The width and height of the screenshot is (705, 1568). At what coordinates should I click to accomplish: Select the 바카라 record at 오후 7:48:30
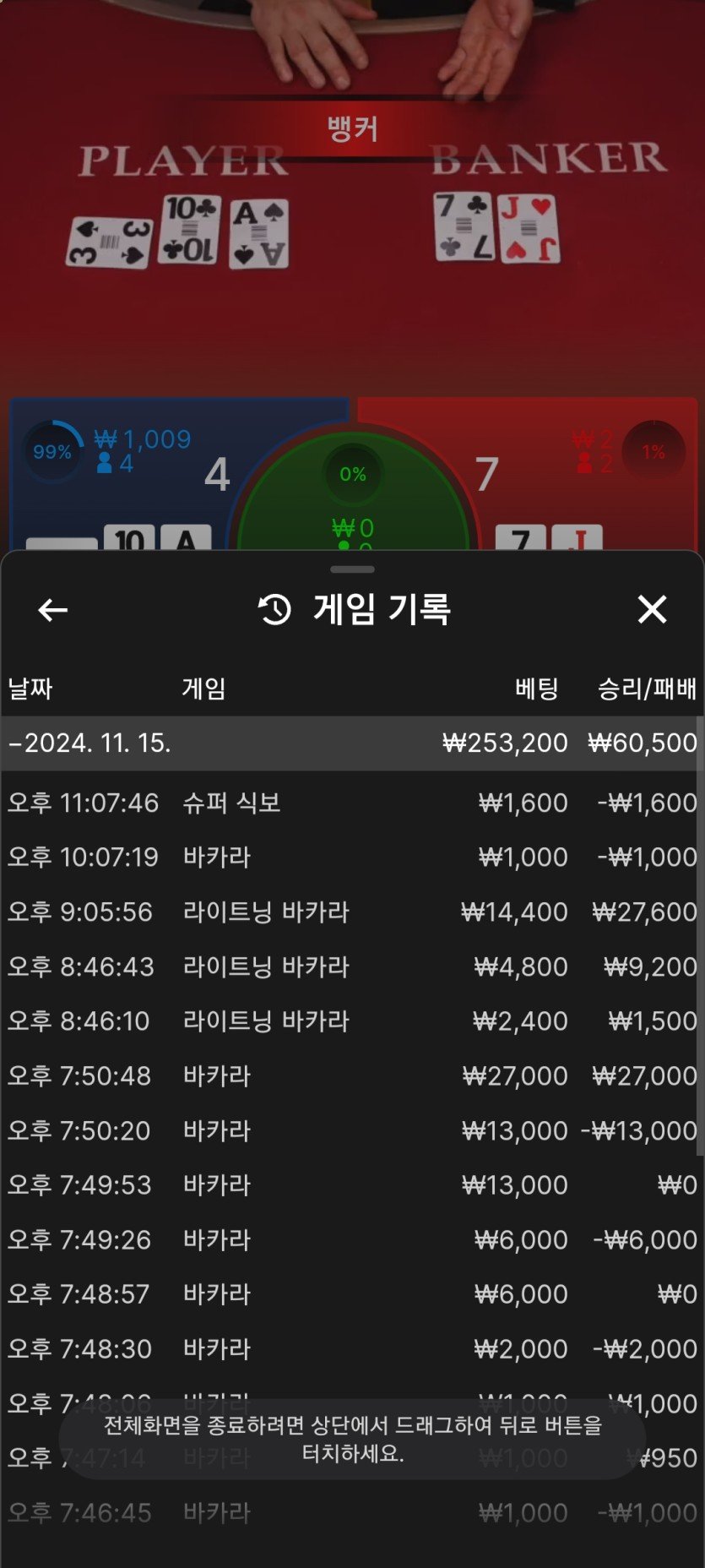[351, 1349]
